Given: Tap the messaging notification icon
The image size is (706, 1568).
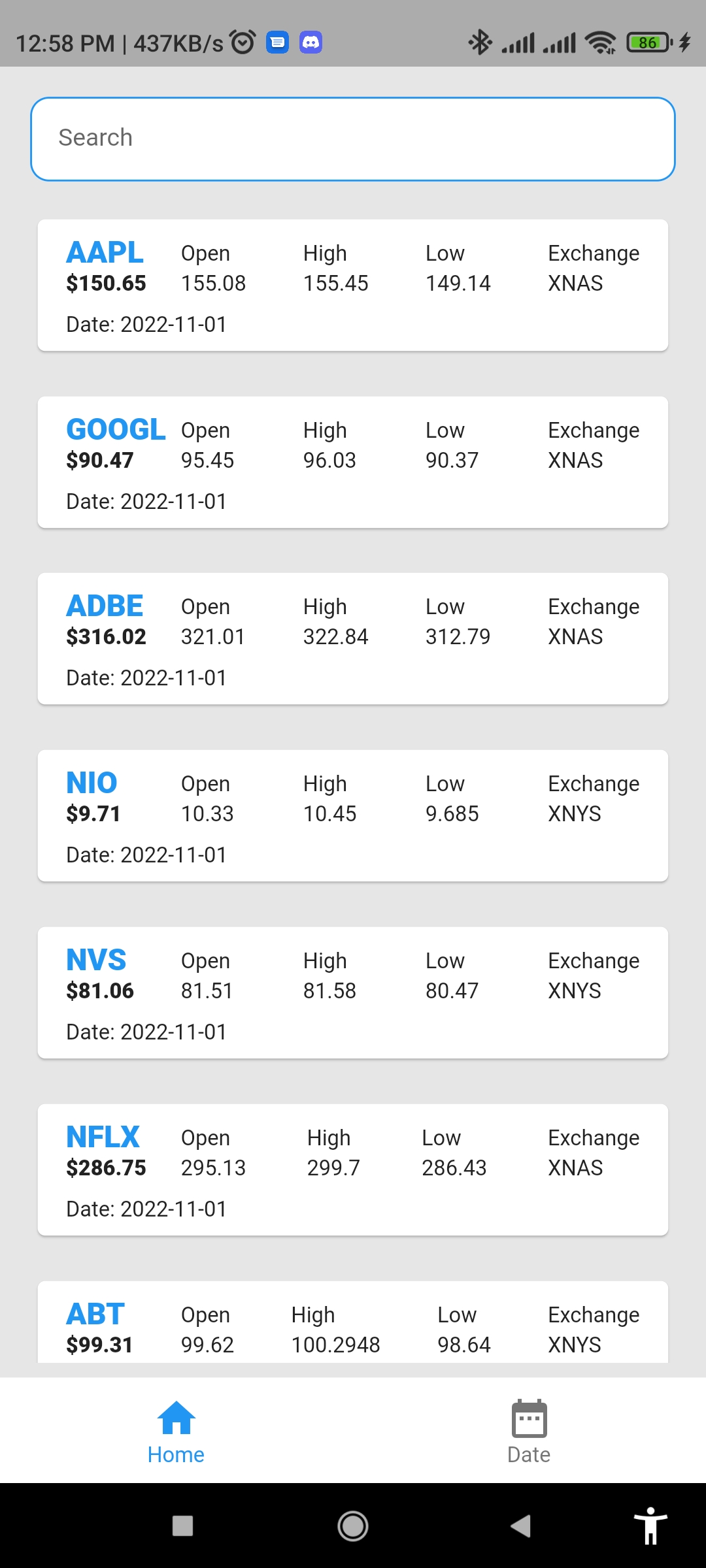Looking at the screenshot, I should point(277,42).
